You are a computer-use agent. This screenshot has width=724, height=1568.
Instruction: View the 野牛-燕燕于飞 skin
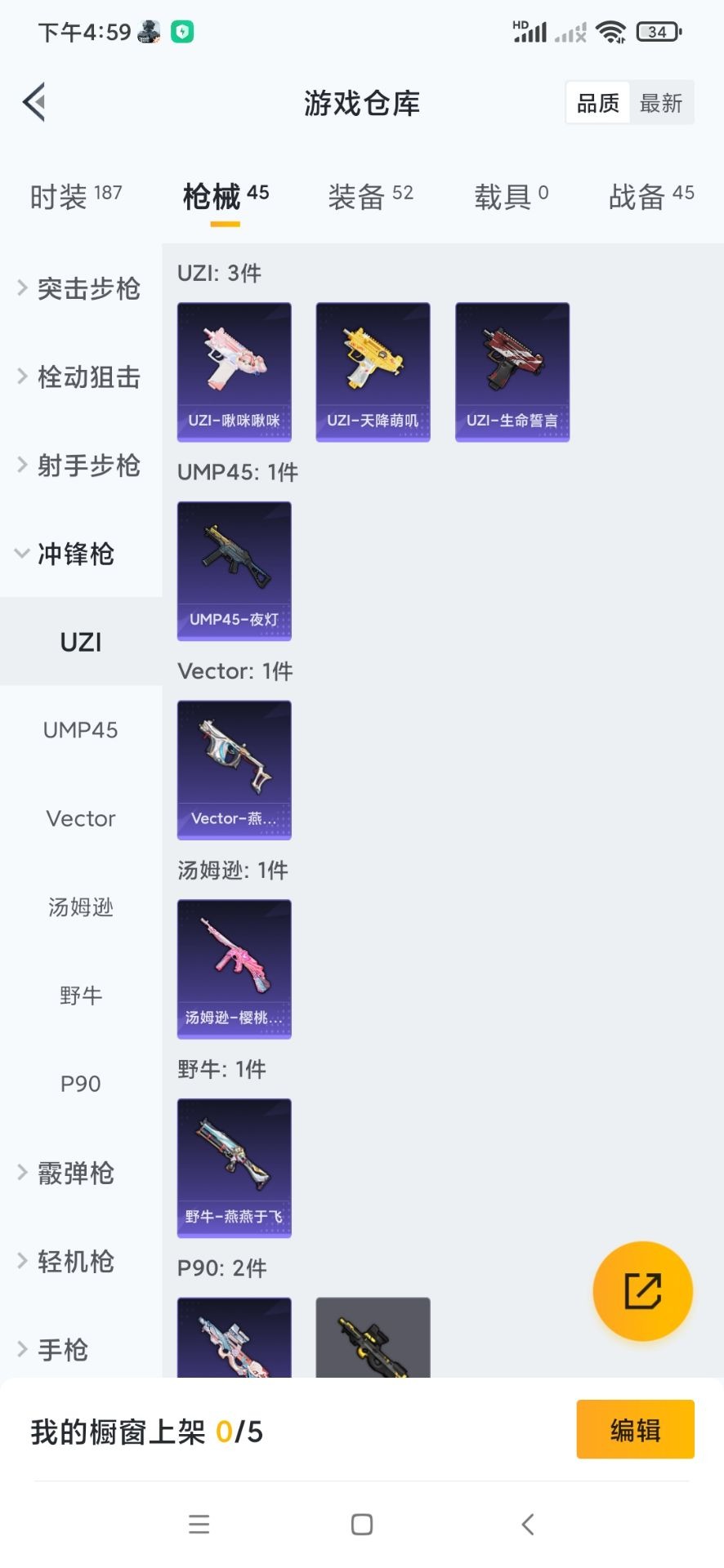click(235, 1168)
